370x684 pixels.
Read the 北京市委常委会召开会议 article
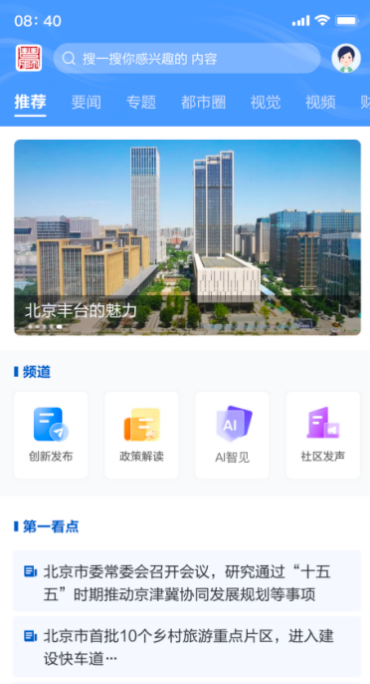187,581
